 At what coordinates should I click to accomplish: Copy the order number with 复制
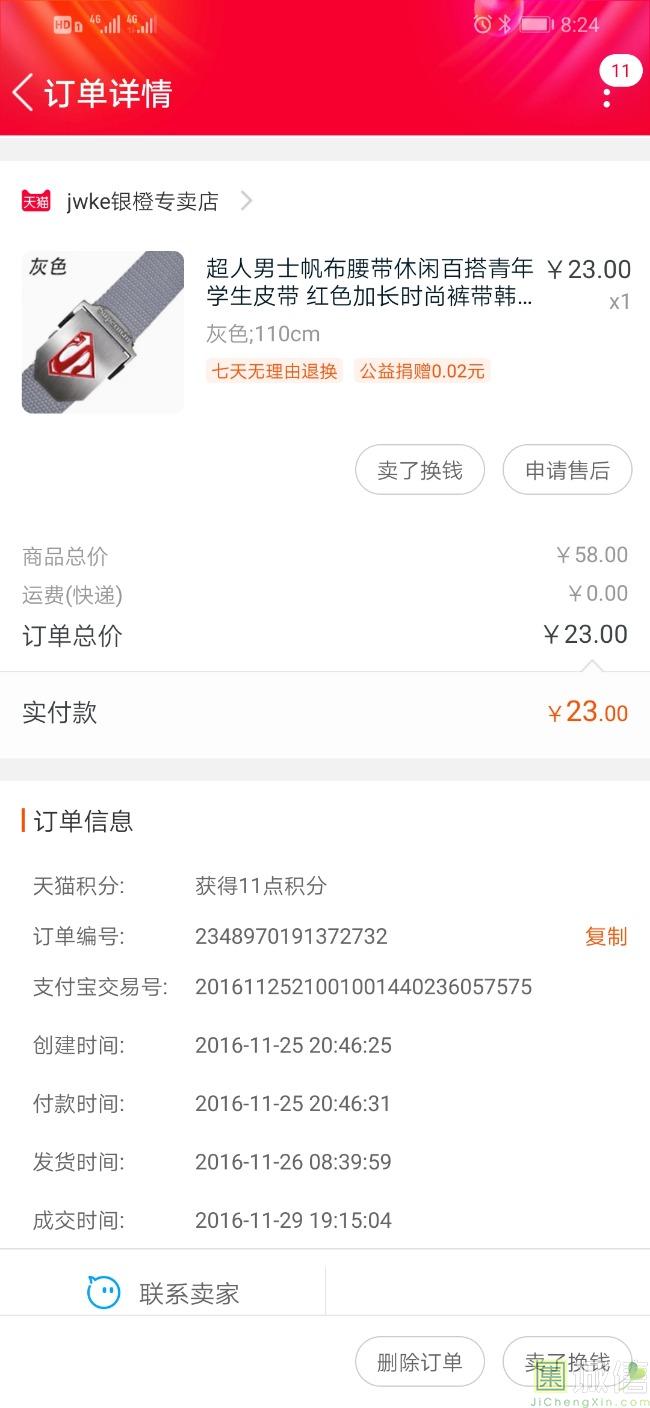[605, 936]
